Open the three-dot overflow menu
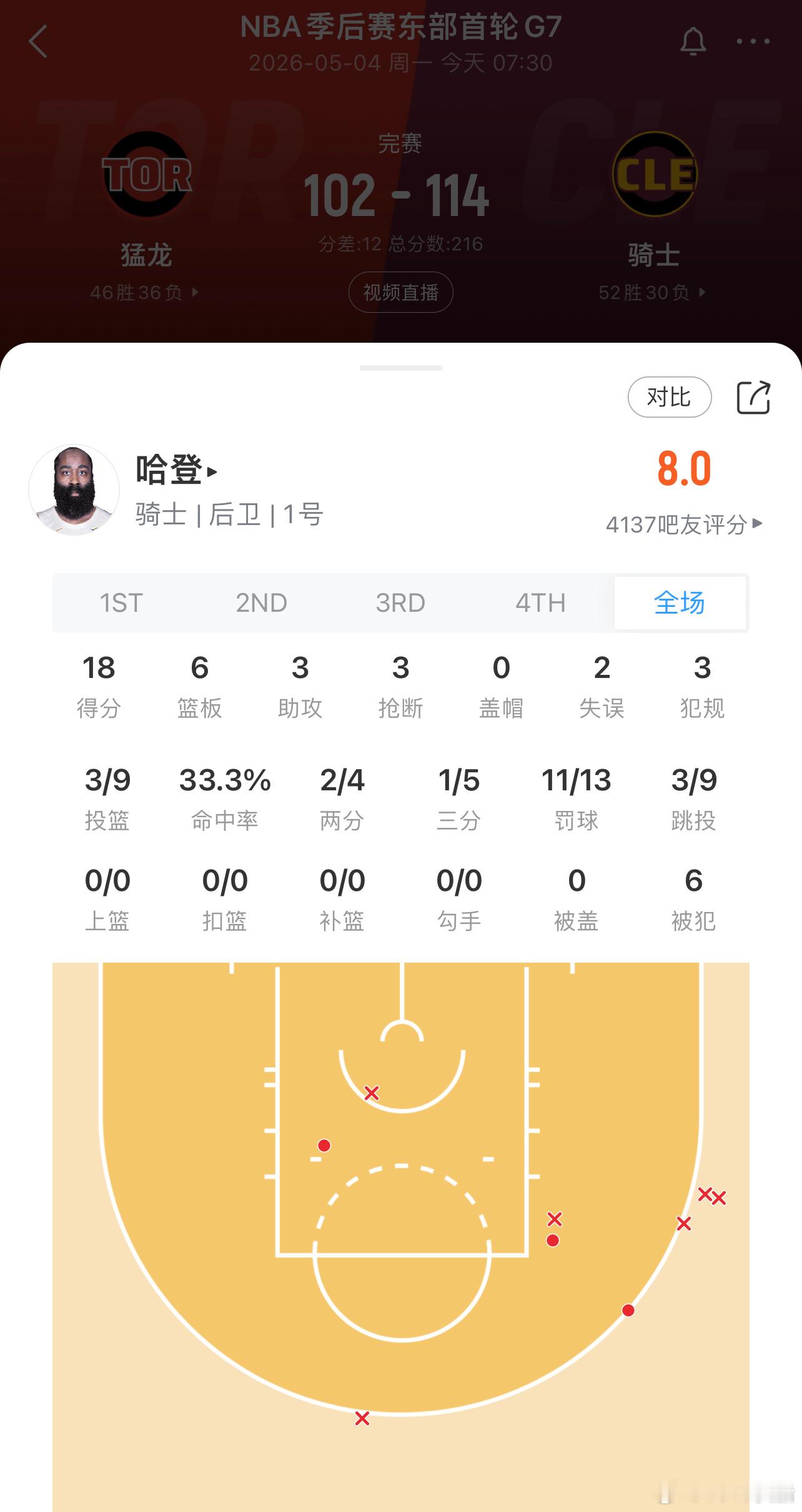802x1512 pixels. 753,42
